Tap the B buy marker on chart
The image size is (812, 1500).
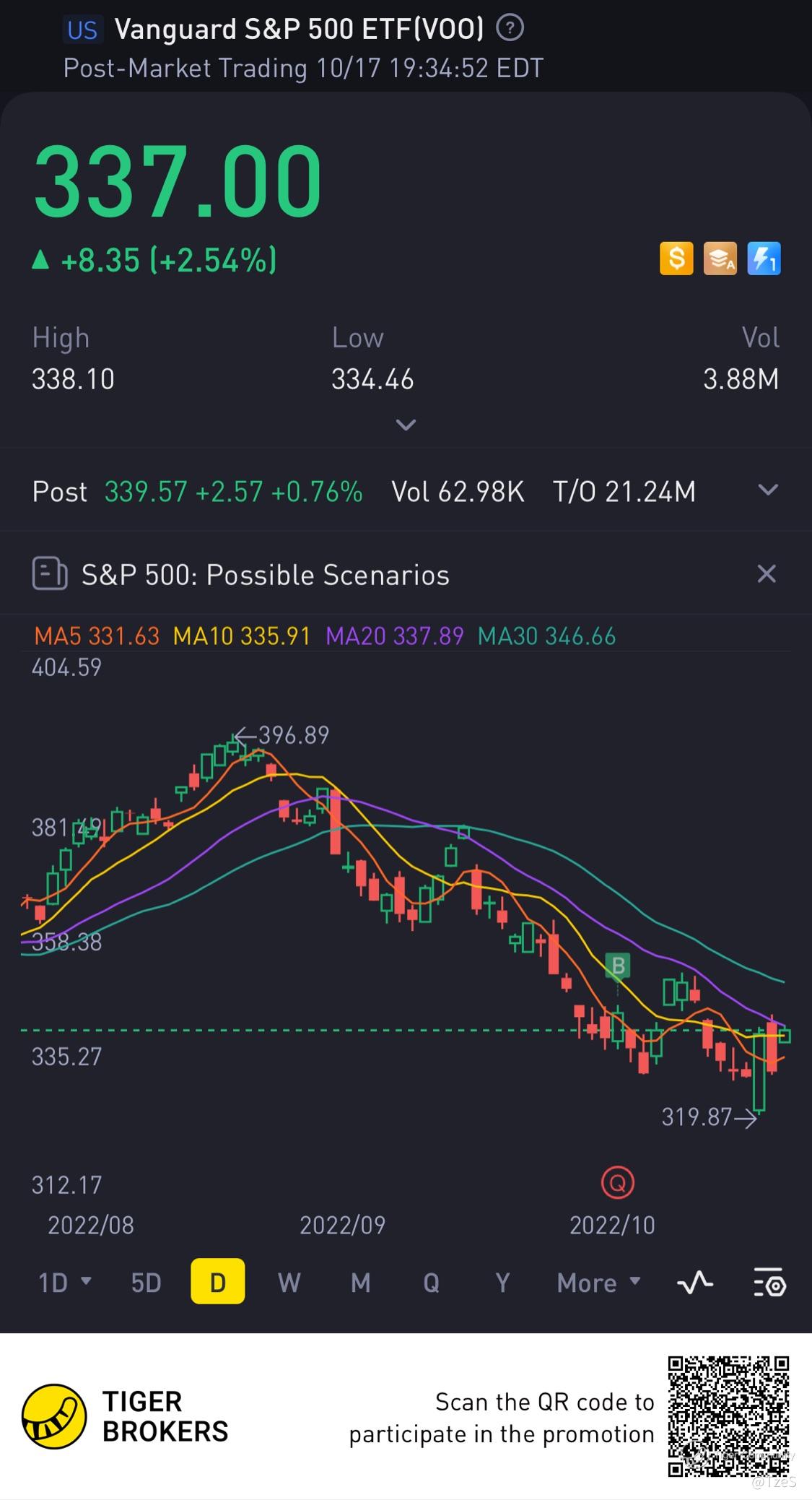pos(618,966)
